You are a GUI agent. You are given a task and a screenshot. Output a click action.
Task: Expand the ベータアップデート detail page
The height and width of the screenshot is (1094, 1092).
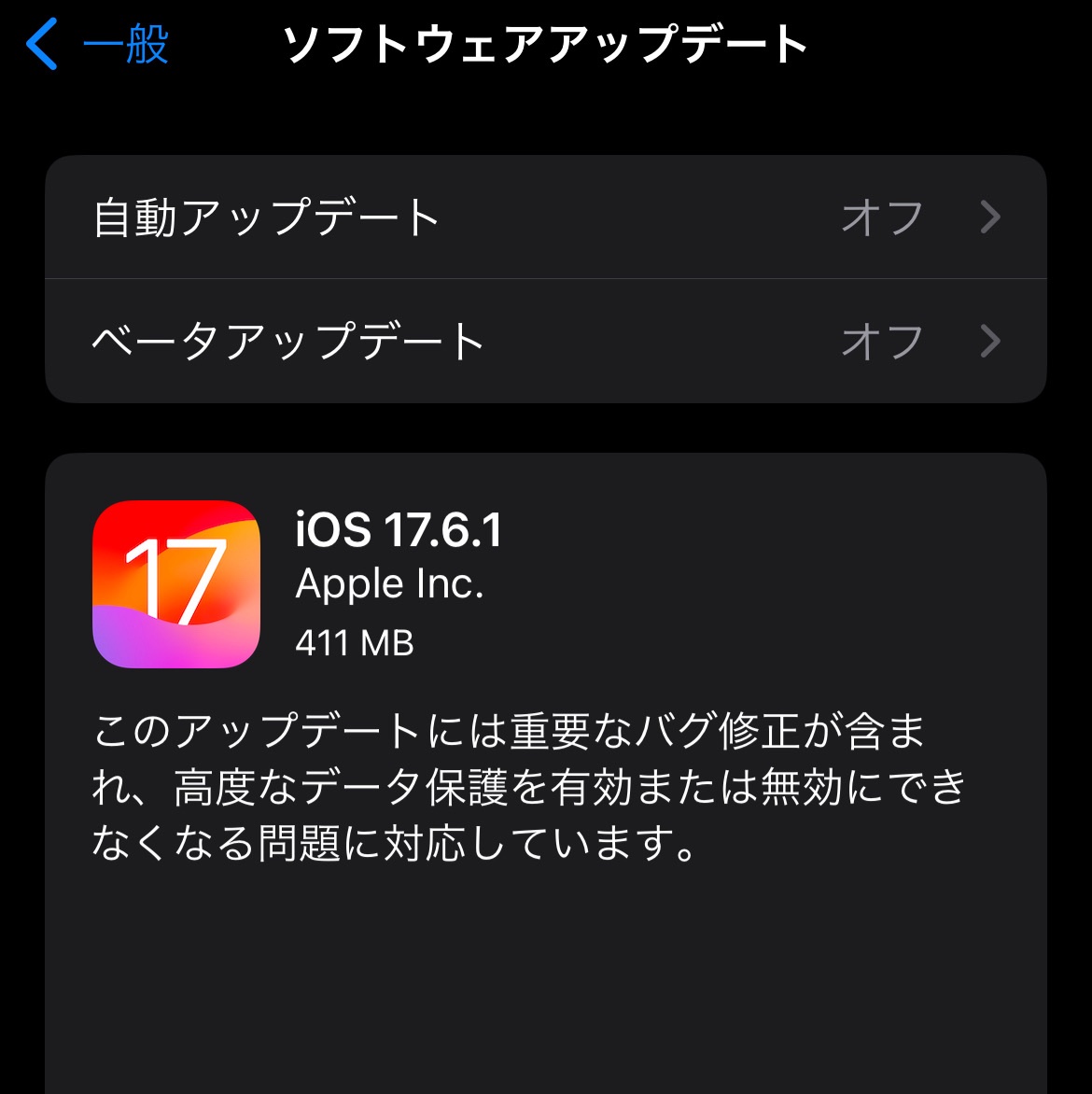[546, 340]
